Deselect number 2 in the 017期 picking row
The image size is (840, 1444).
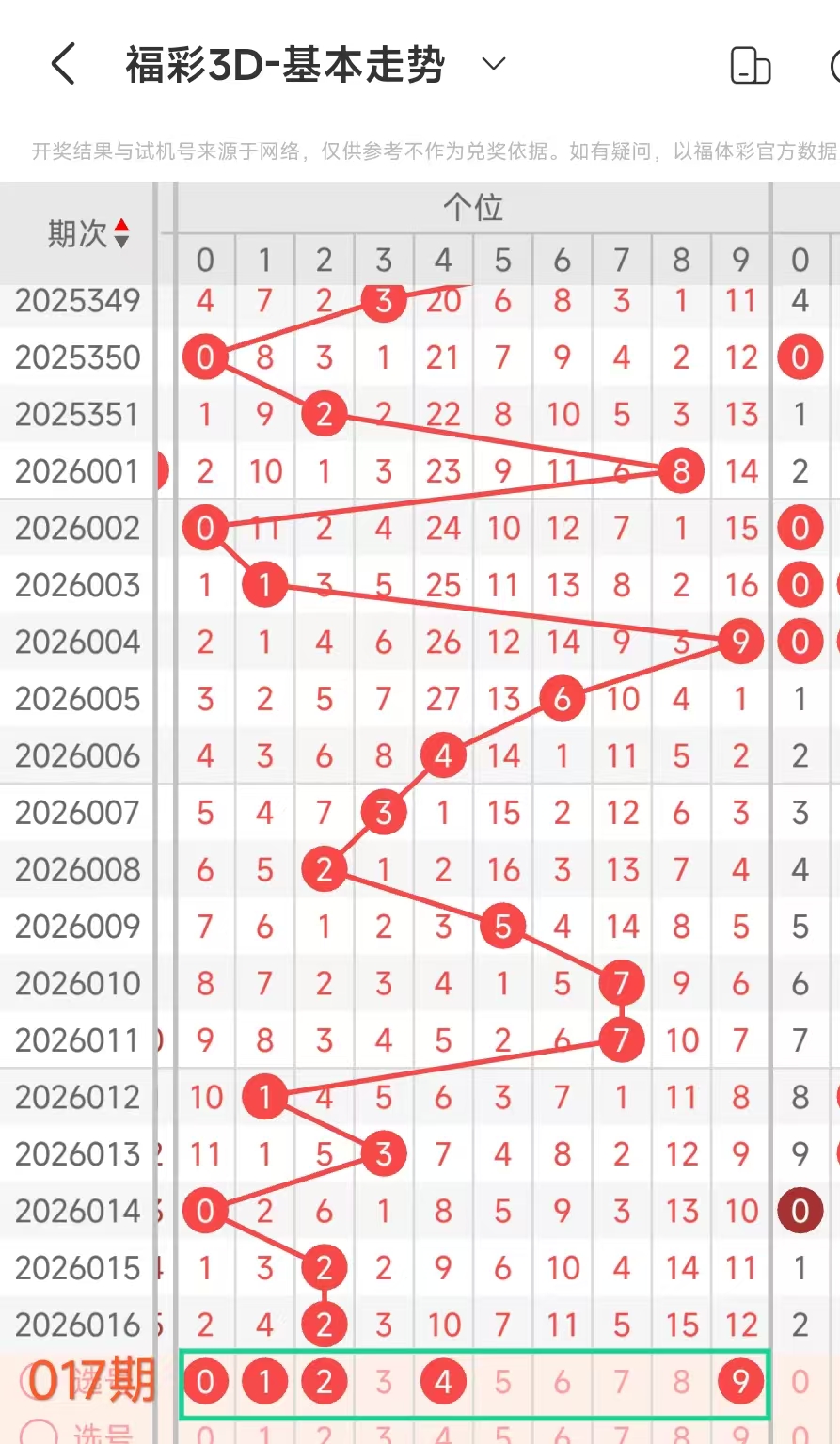pos(325,1382)
